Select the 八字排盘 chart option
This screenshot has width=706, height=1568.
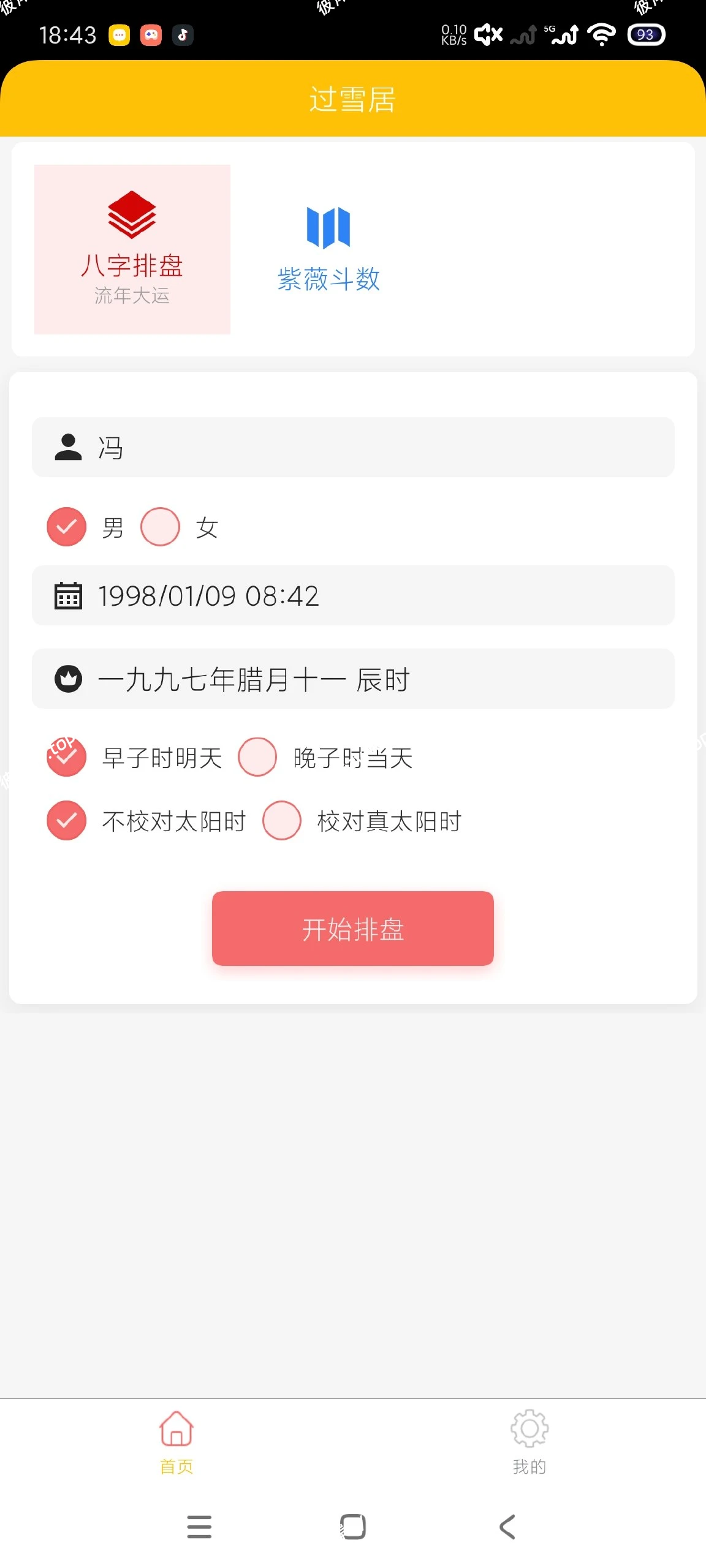point(132,249)
